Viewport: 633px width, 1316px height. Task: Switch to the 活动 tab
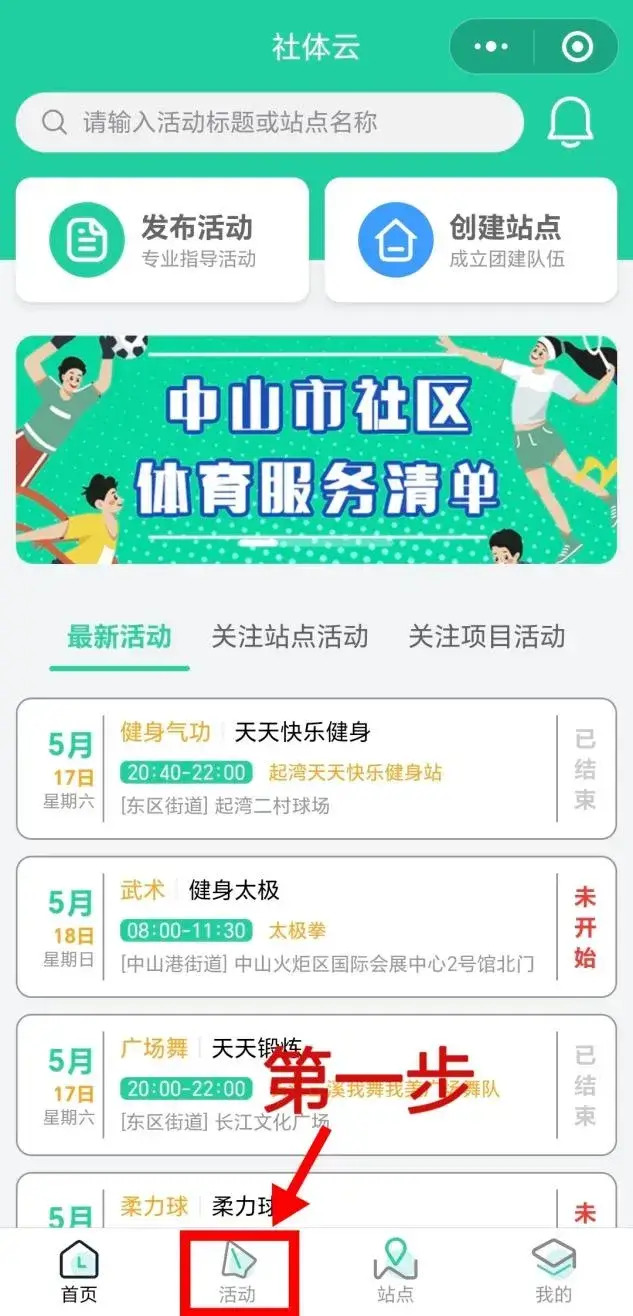click(x=238, y=1272)
